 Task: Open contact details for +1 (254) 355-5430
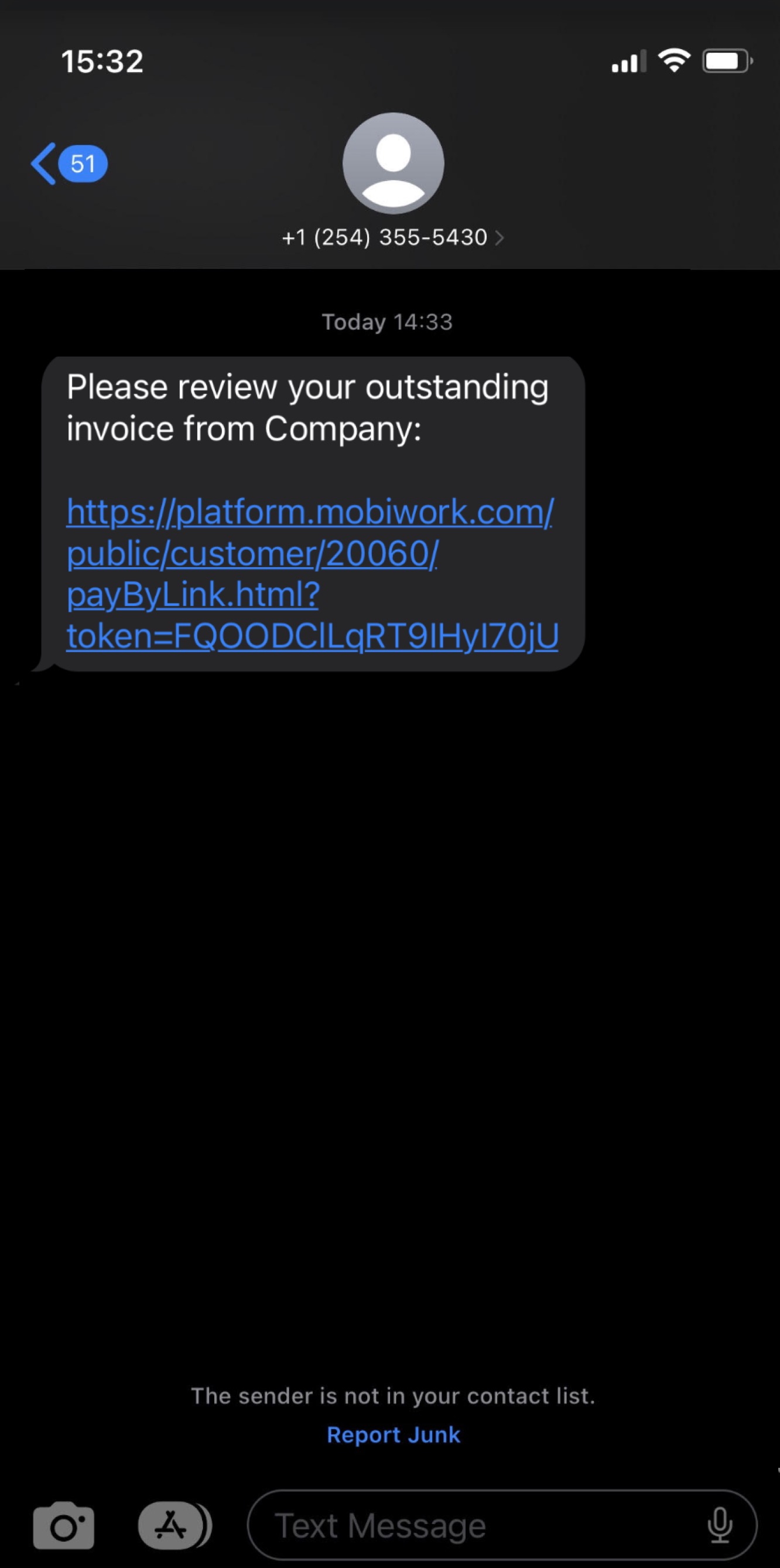(x=392, y=237)
